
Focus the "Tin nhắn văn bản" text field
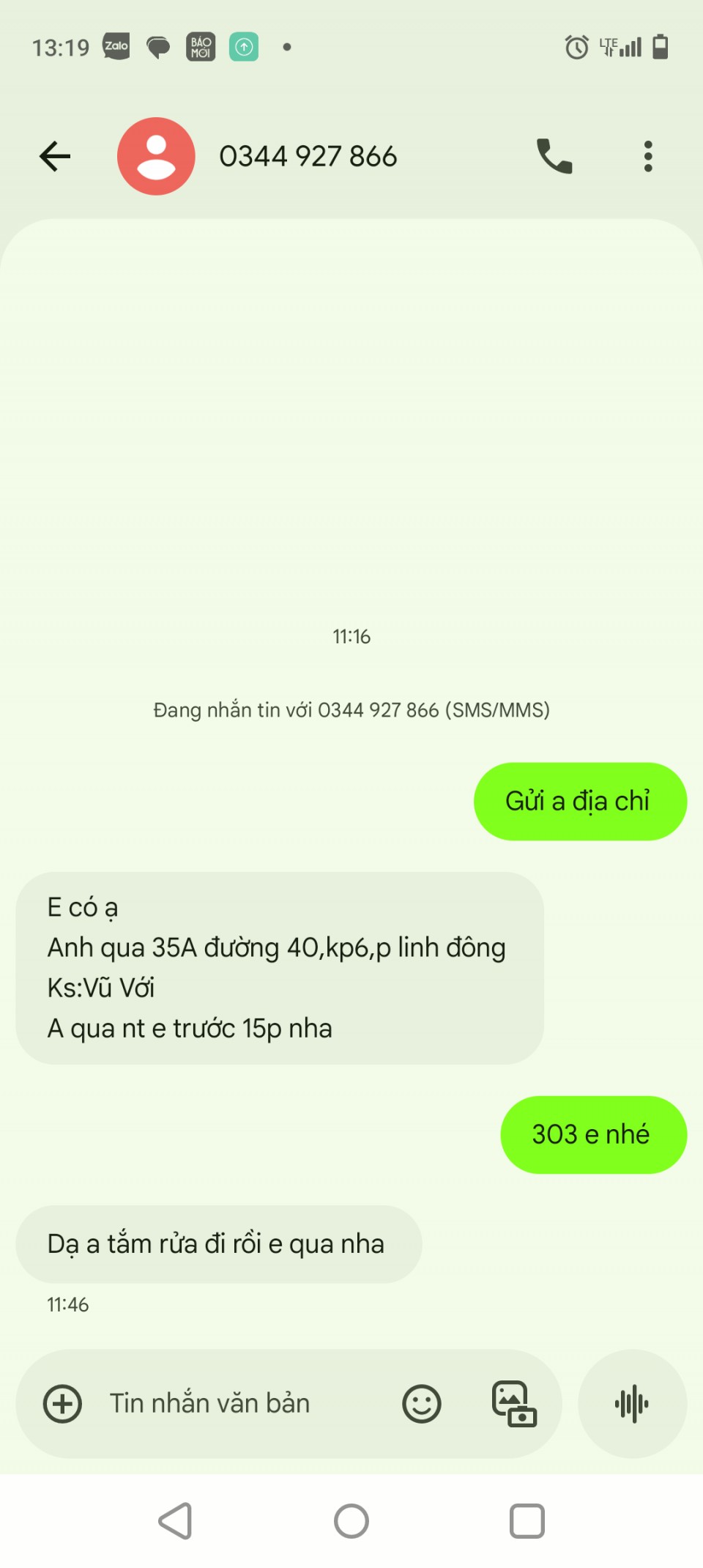pos(234,1404)
